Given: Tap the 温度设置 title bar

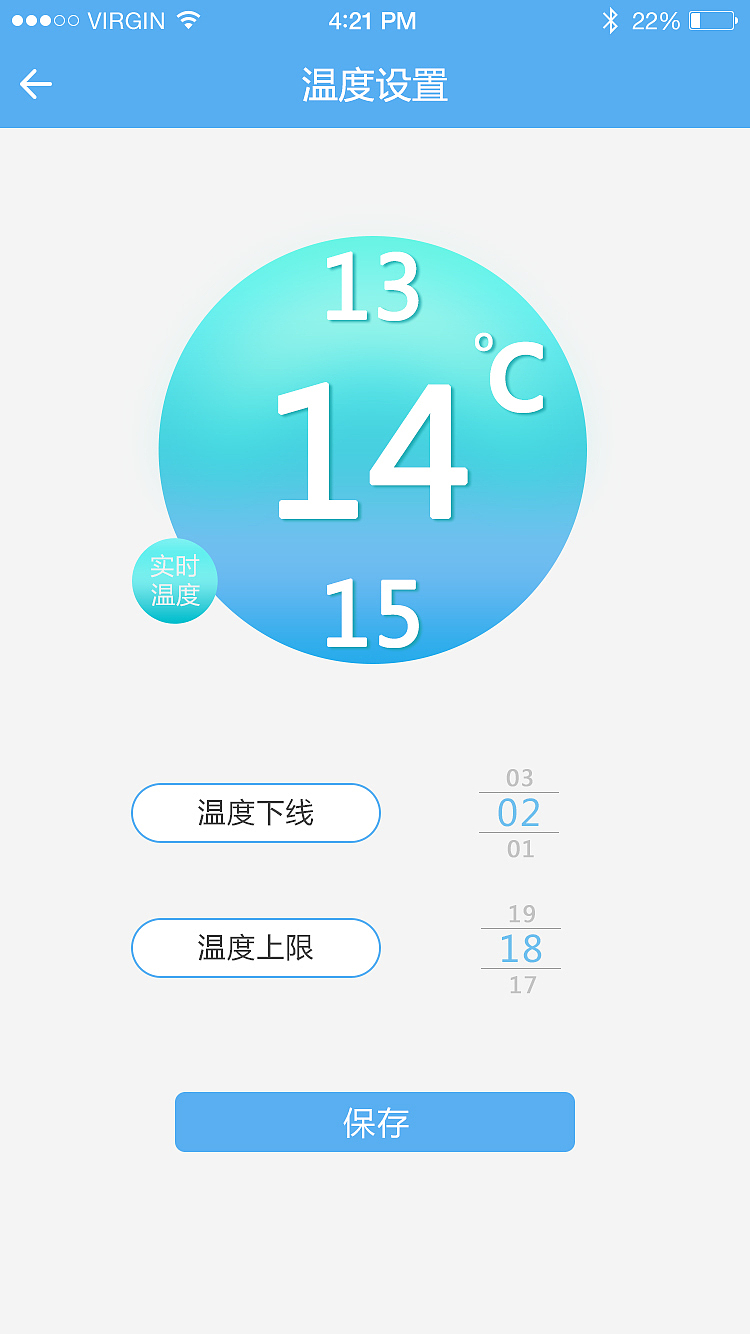Looking at the screenshot, I should tap(374, 86).
